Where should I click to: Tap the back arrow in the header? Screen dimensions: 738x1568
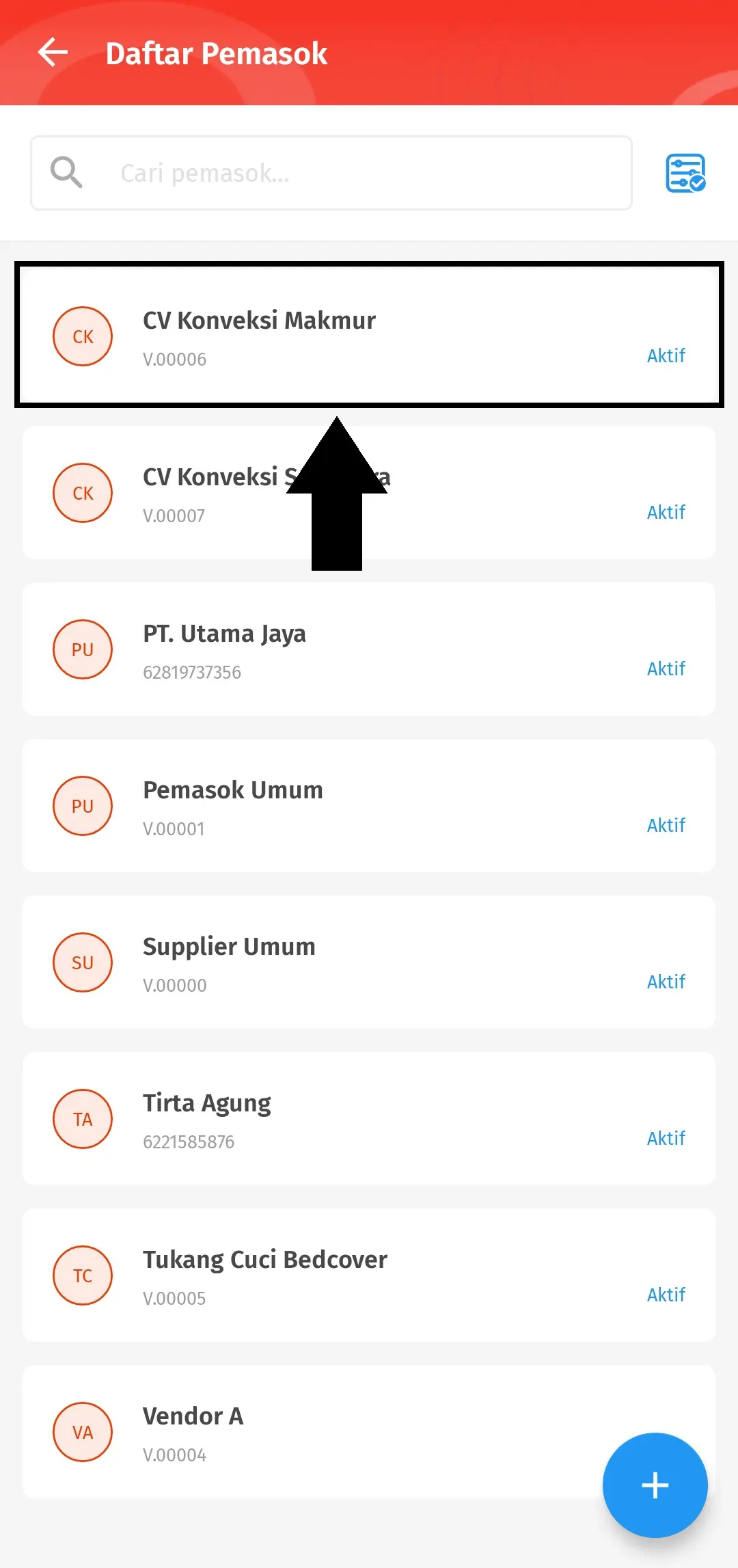point(53,53)
